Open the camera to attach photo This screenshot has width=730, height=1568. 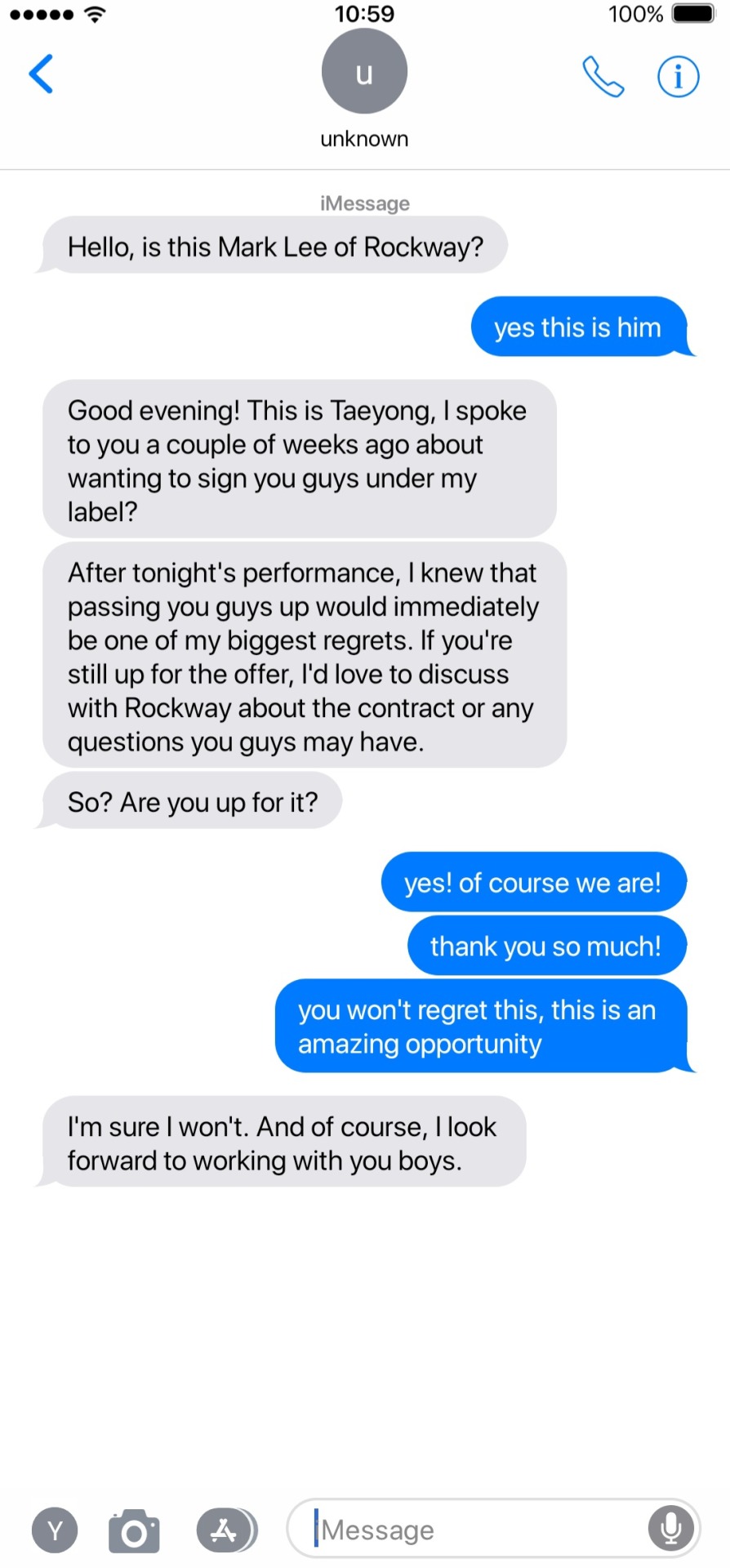point(134,1530)
